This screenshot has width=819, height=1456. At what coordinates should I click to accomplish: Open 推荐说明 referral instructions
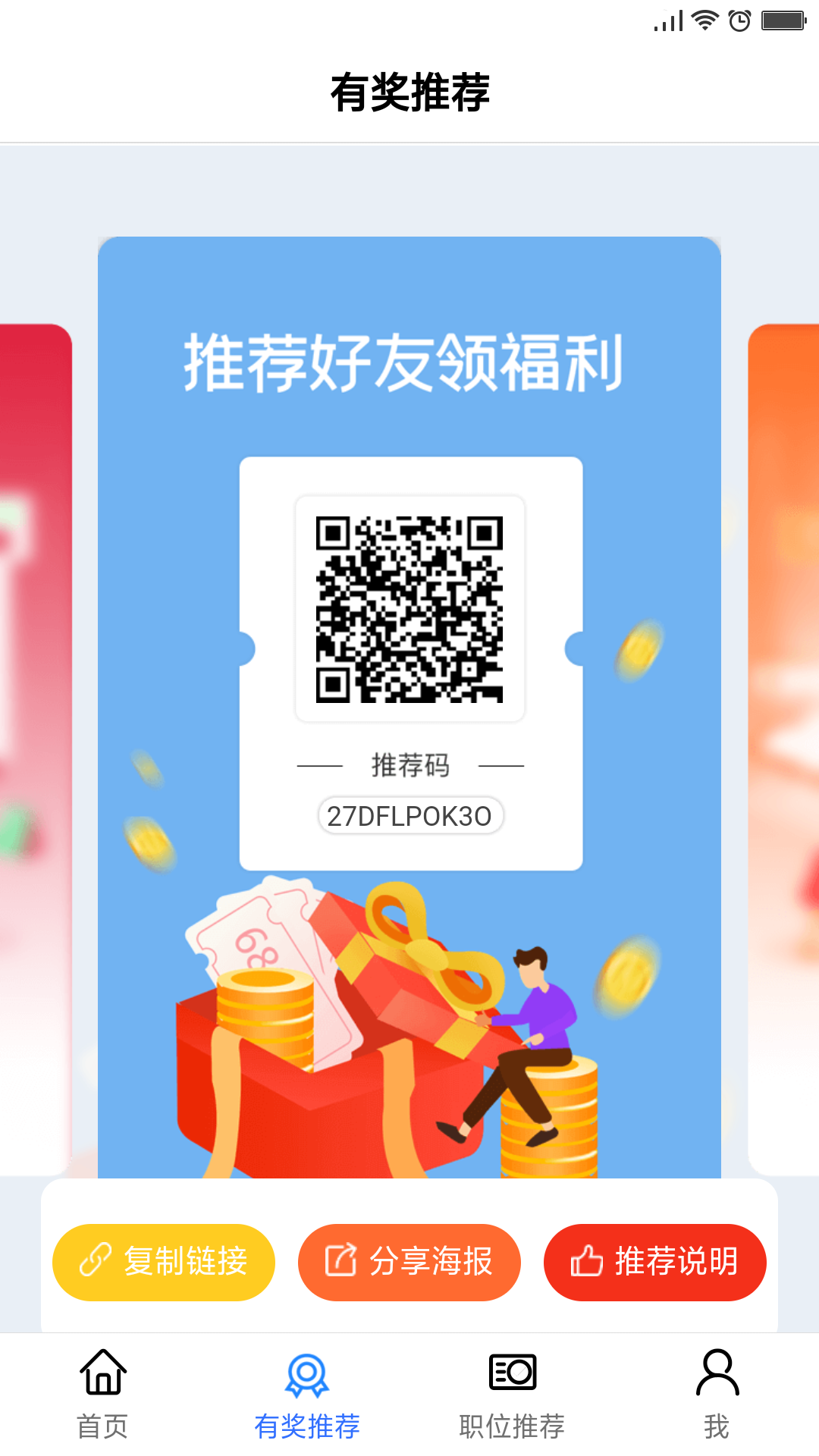654,1262
